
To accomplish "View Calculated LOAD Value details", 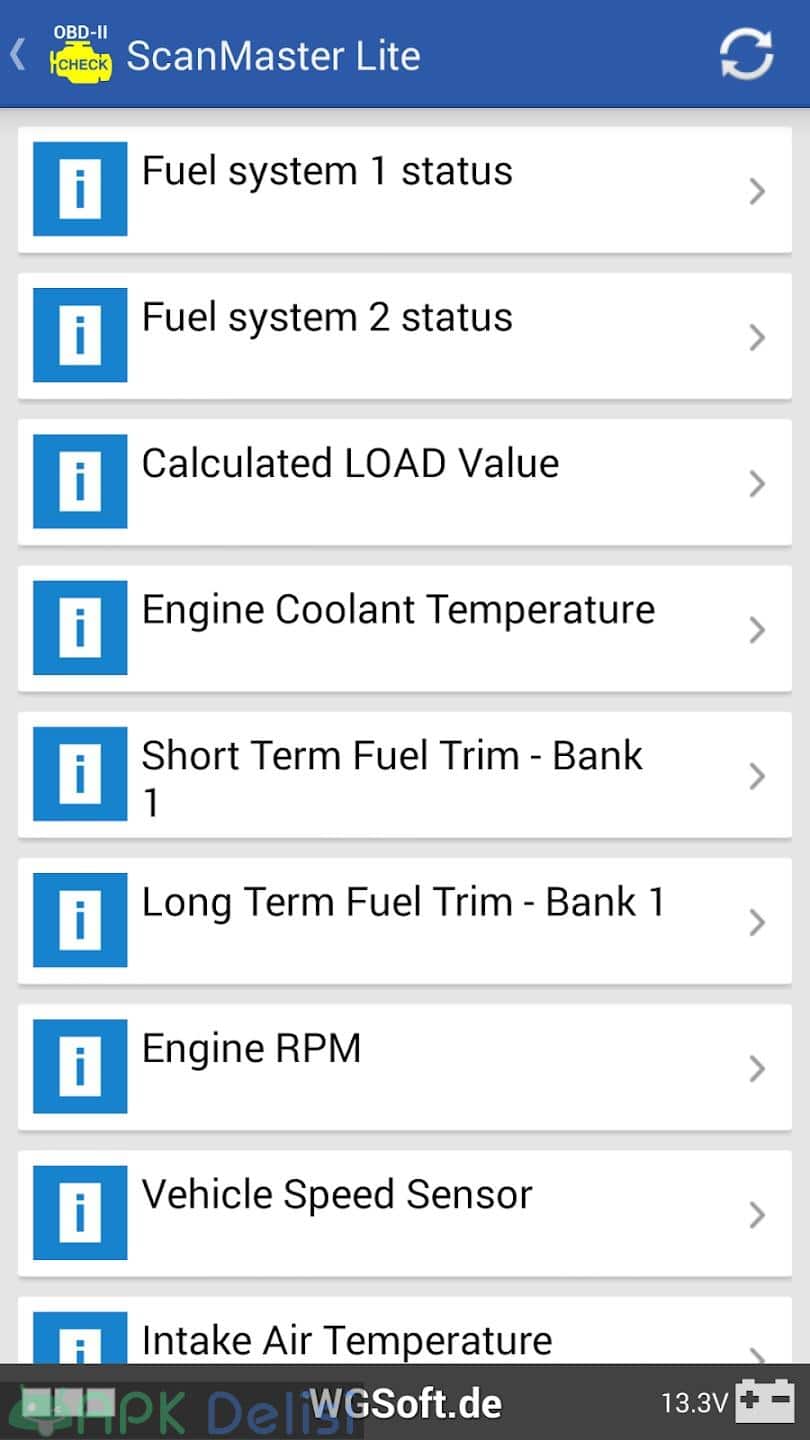I will [x=405, y=481].
